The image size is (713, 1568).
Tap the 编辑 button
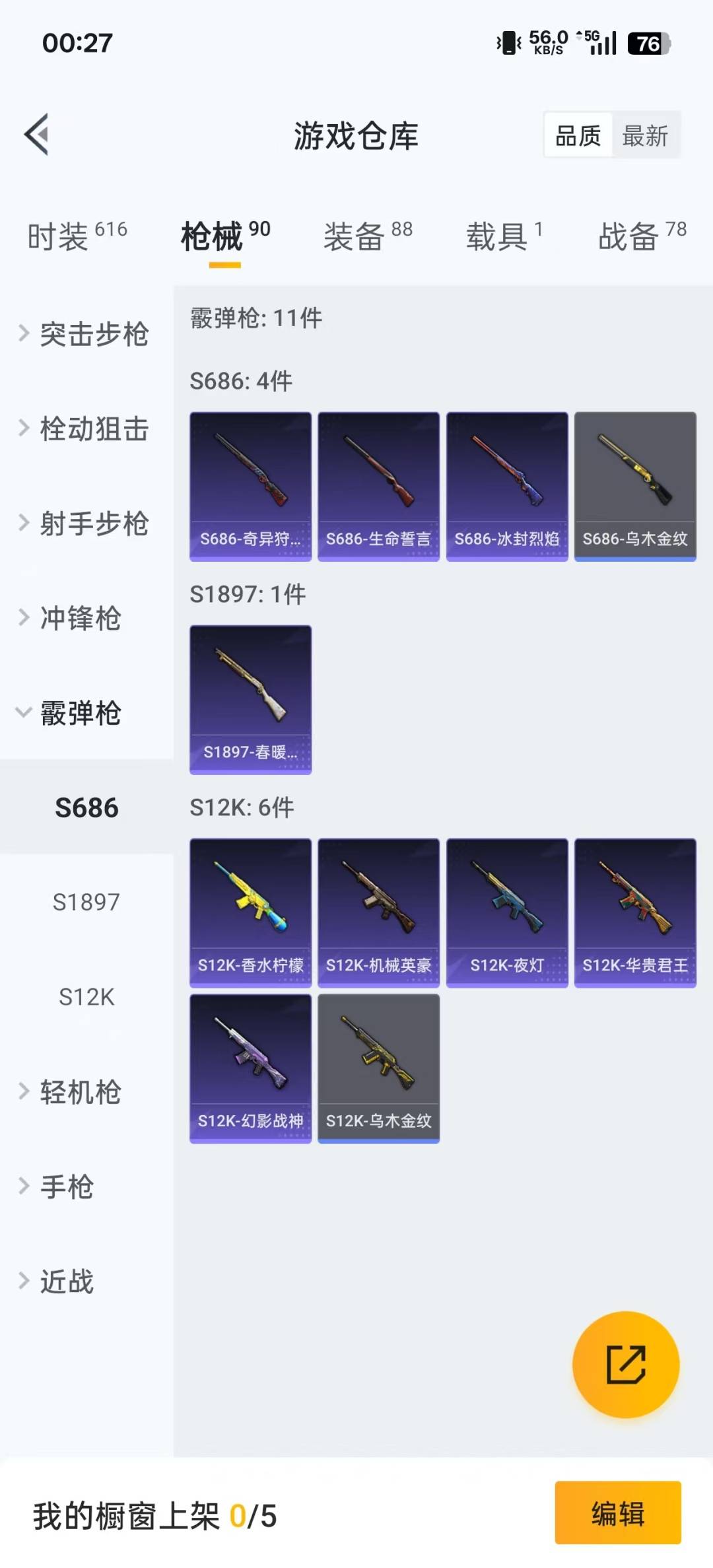click(617, 1513)
